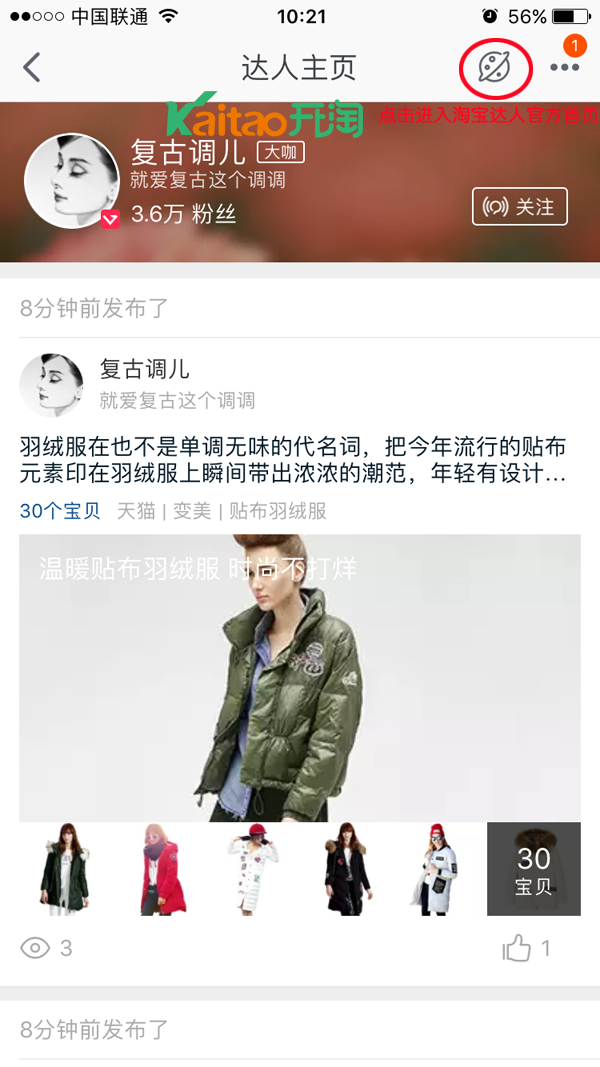Open the planet icon in the top bar
600x1067 pixels.
[x=494, y=68]
